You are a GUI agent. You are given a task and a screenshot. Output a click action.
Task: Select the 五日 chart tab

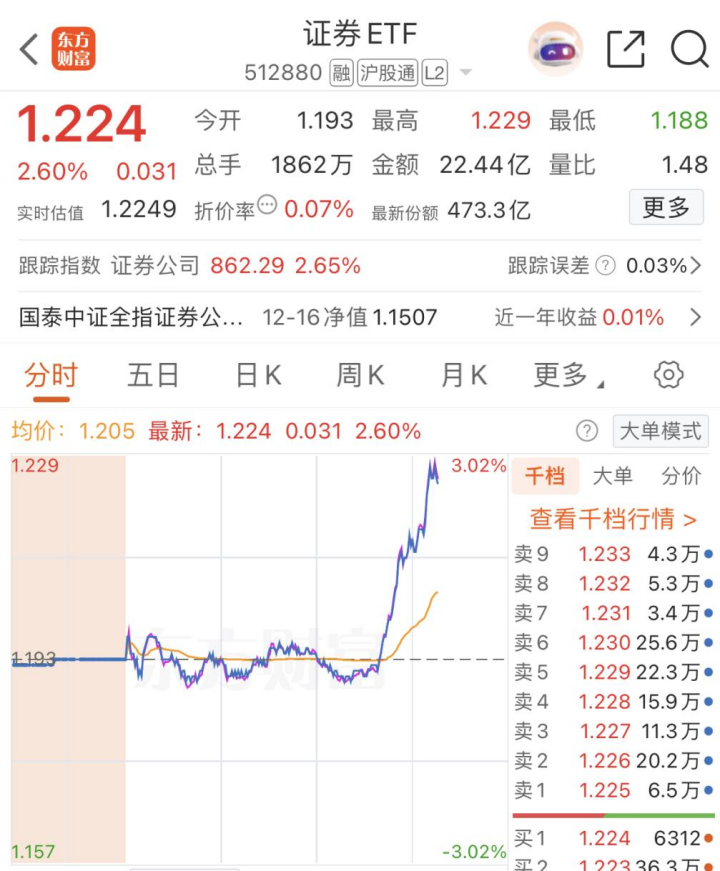tap(152, 374)
